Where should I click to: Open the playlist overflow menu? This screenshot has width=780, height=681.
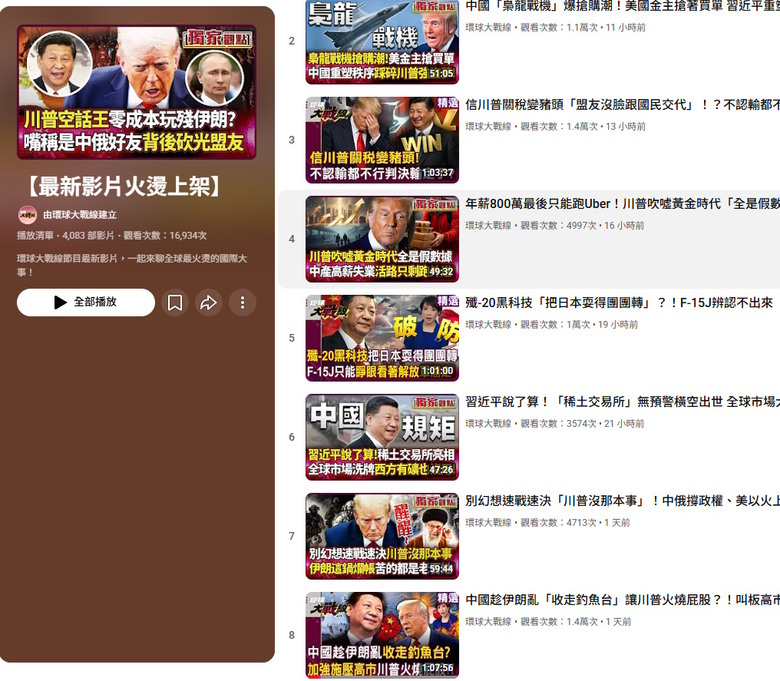click(242, 302)
